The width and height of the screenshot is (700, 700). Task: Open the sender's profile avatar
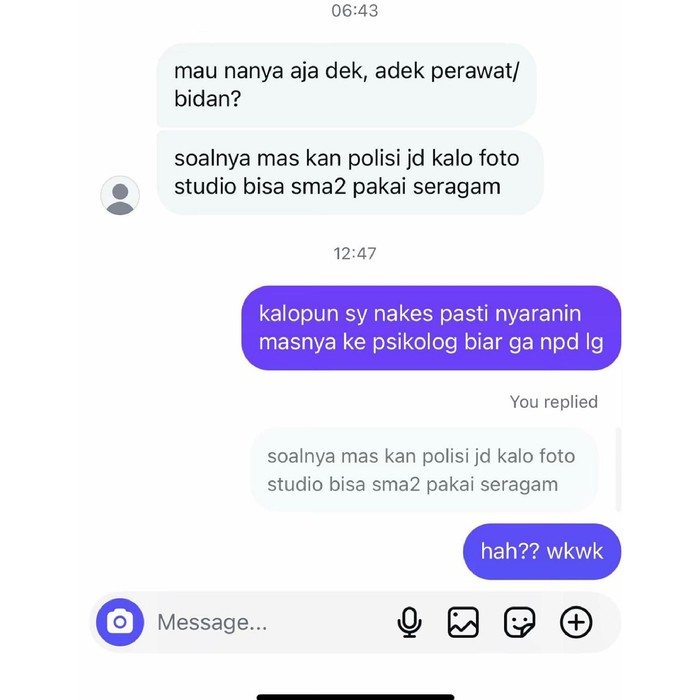120,195
